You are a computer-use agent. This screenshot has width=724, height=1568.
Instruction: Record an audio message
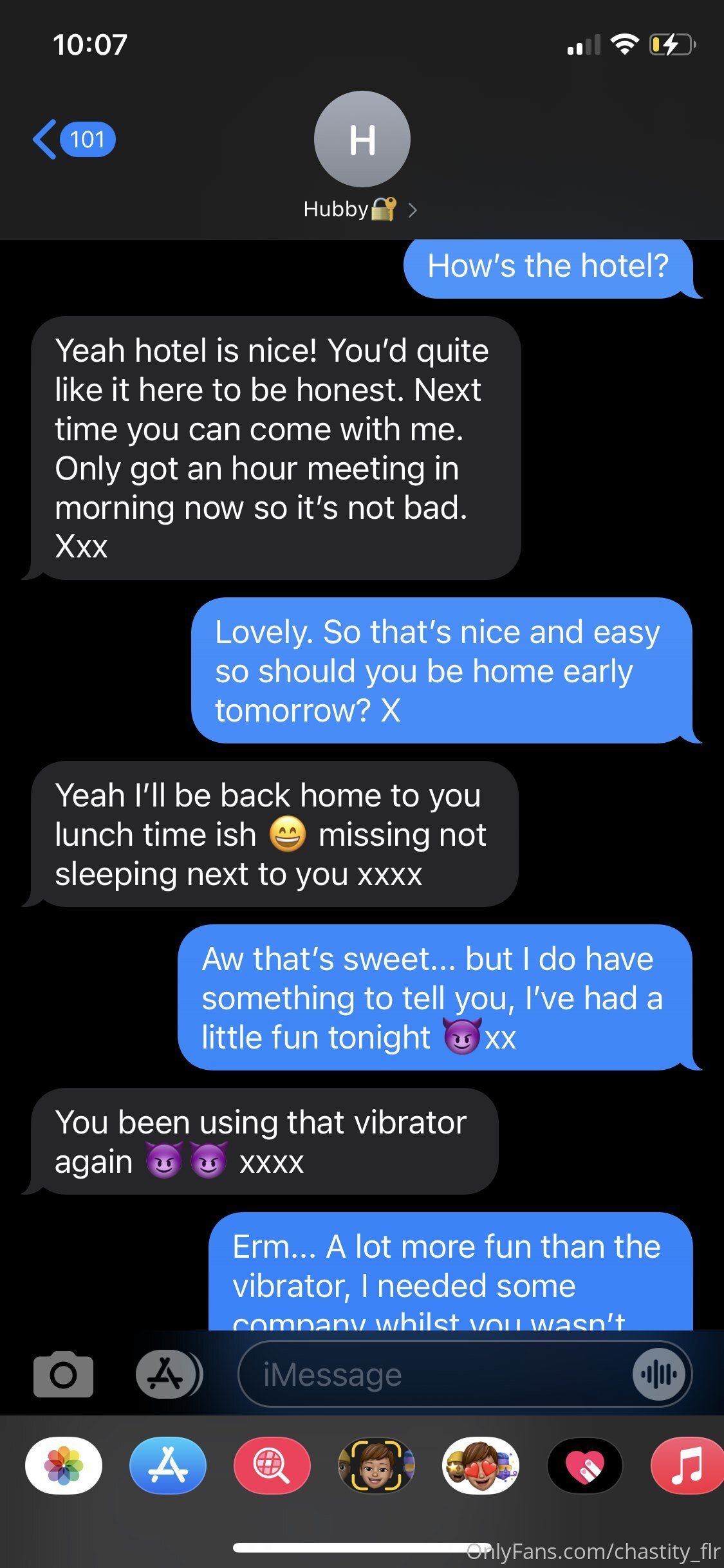tap(658, 1374)
